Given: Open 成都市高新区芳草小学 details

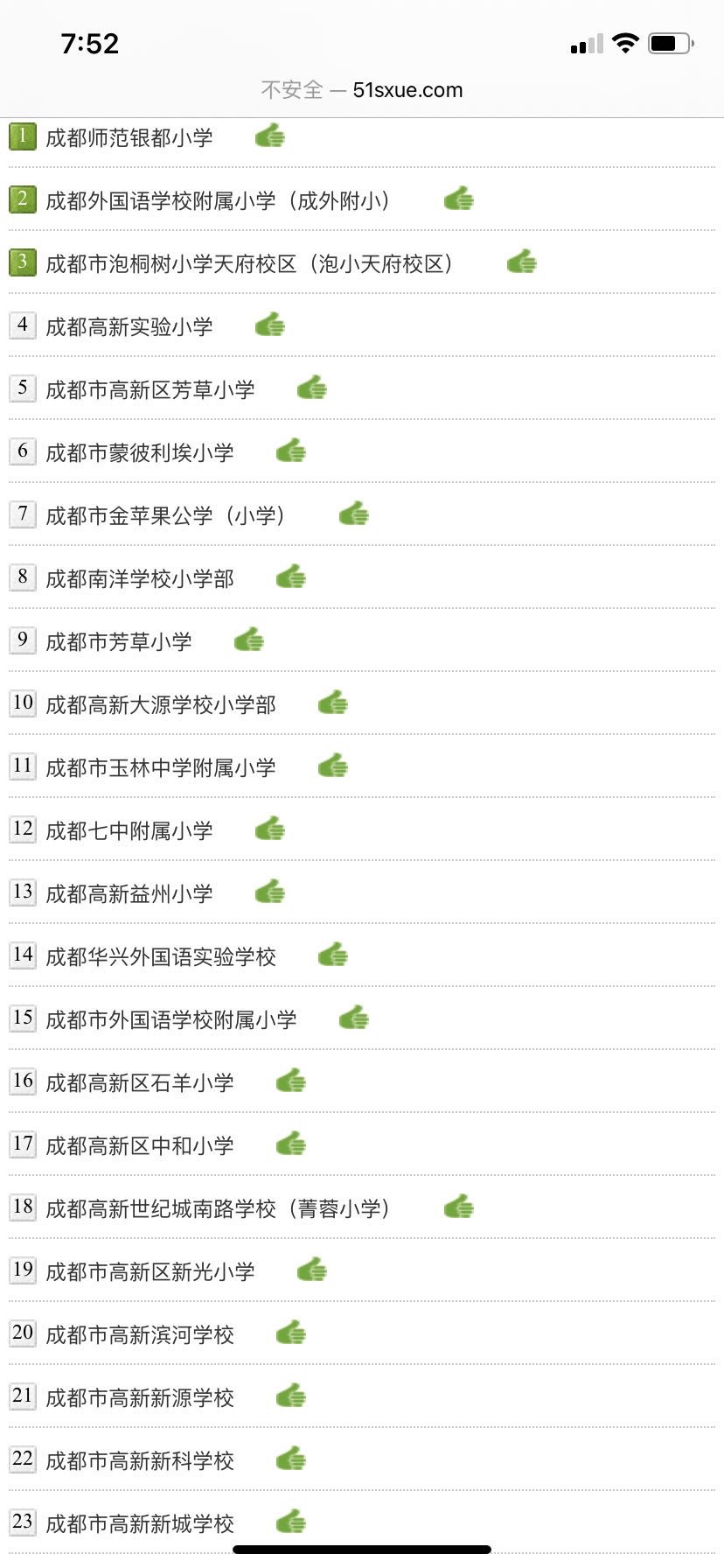Looking at the screenshot, I should pos(150,389).
